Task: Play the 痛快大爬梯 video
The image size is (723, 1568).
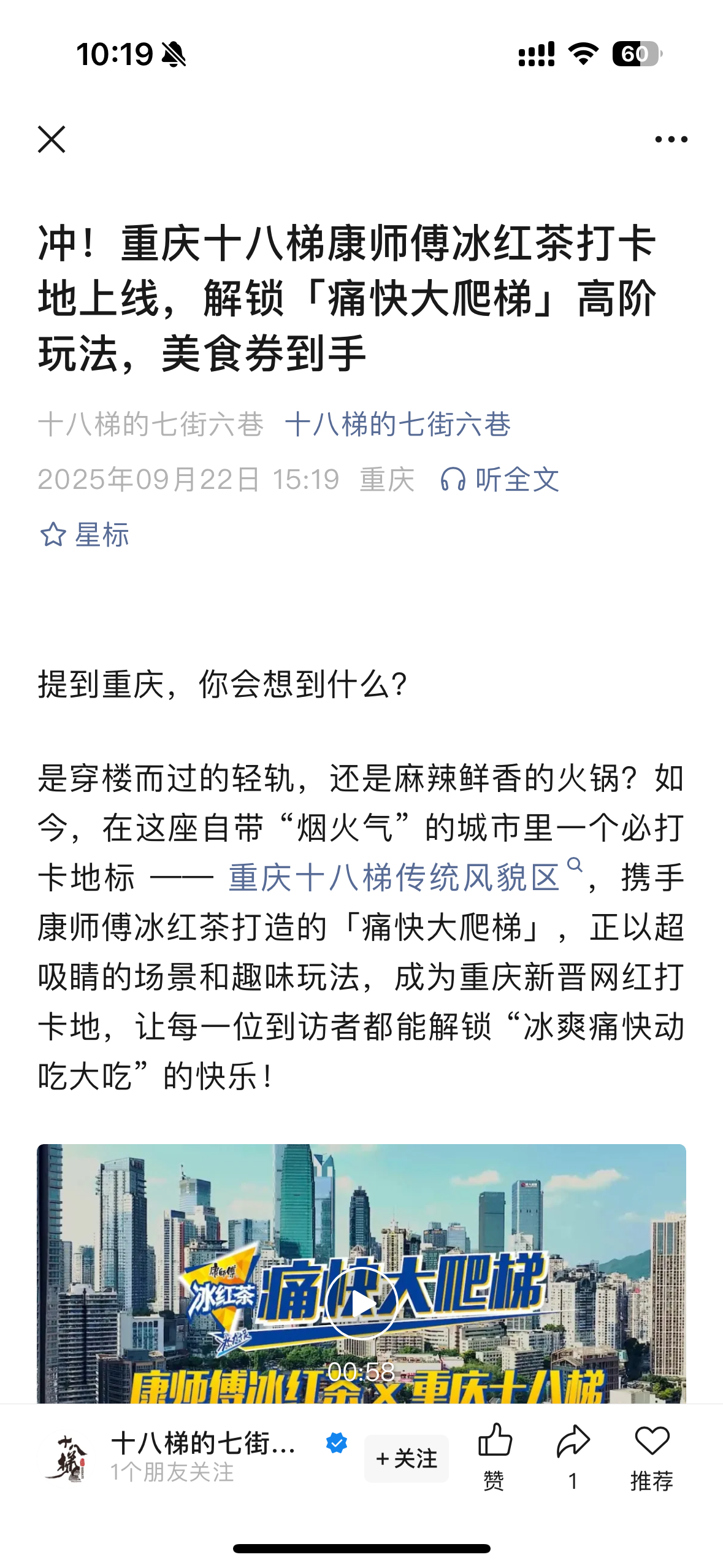Action: click(x=361, y=1304)
